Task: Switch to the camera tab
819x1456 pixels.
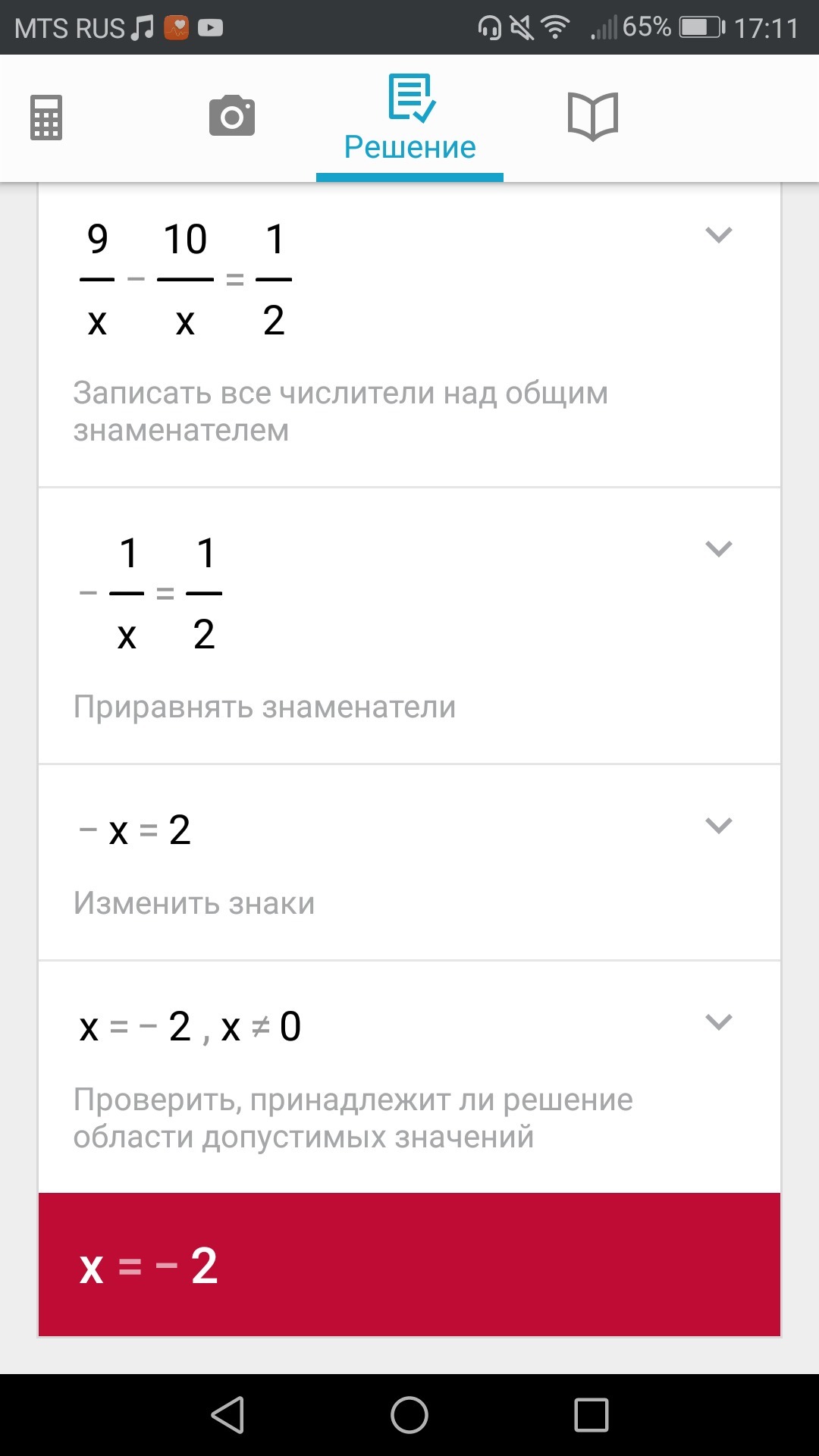Action: (232, 116)
